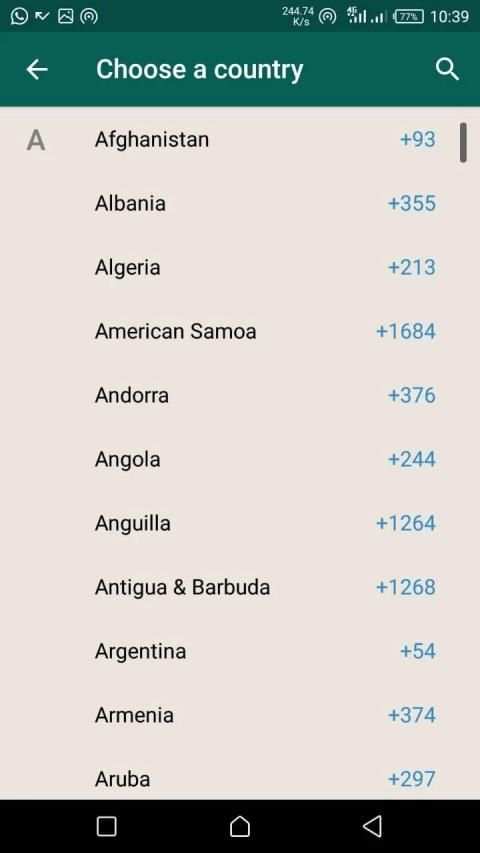Choose Andorra +376

click(x=240, y=395)
